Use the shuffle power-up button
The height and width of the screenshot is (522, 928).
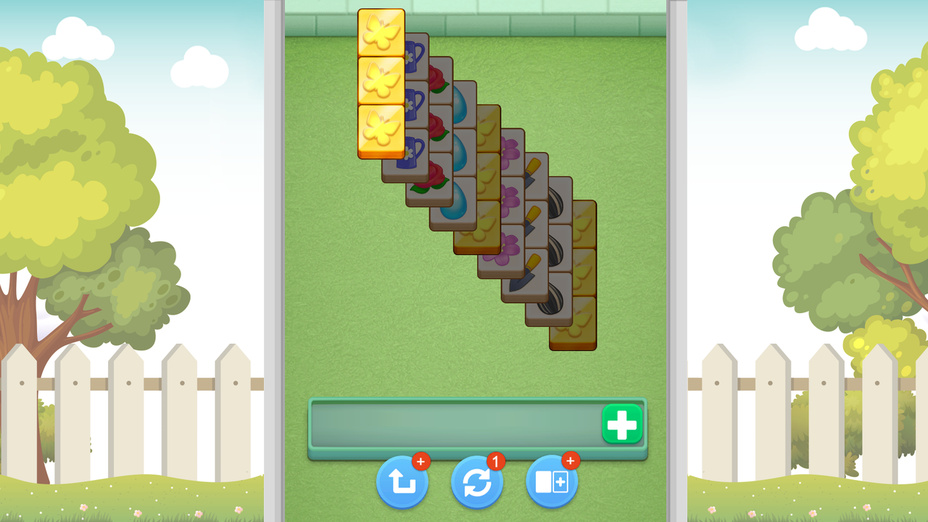(477, 483)
